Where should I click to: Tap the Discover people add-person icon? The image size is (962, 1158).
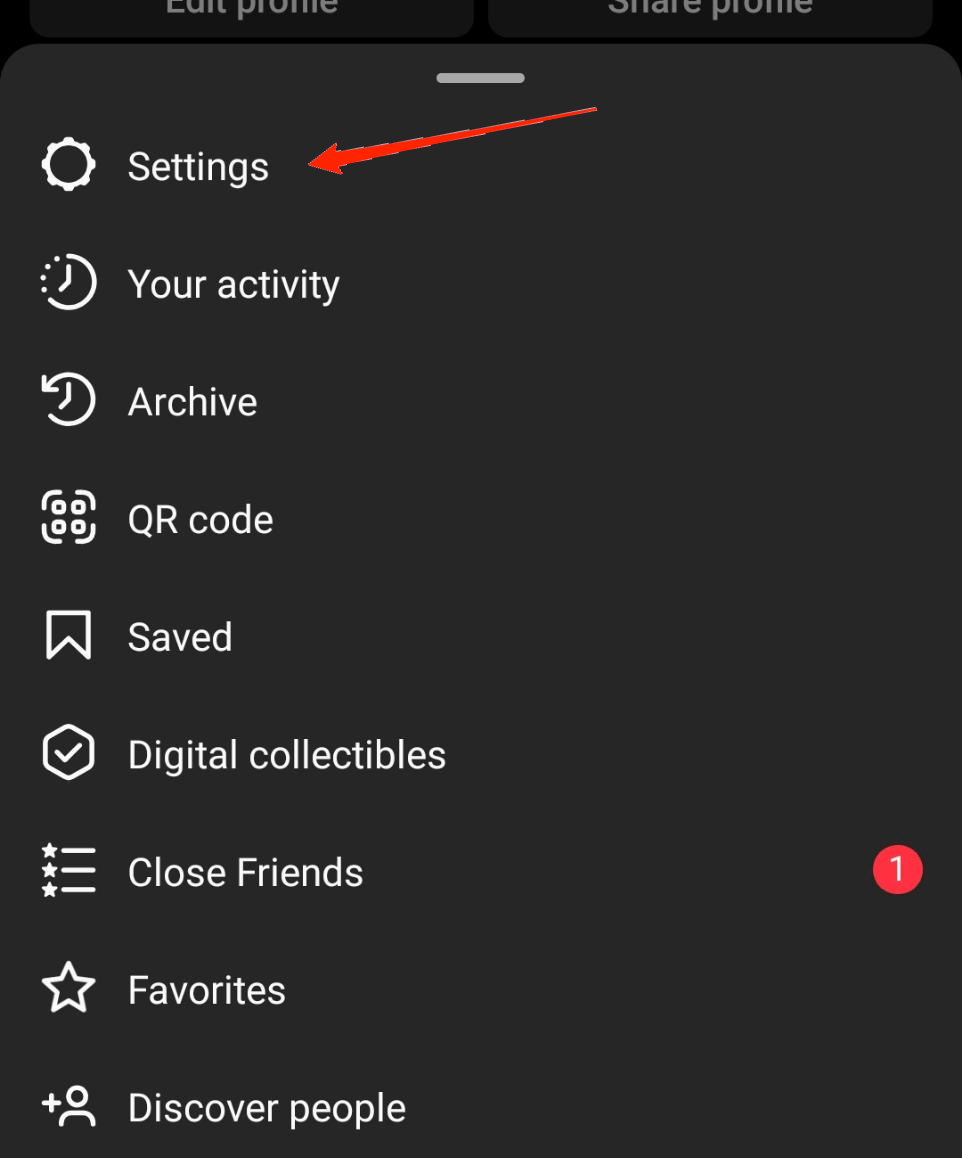click(68, 1107)
